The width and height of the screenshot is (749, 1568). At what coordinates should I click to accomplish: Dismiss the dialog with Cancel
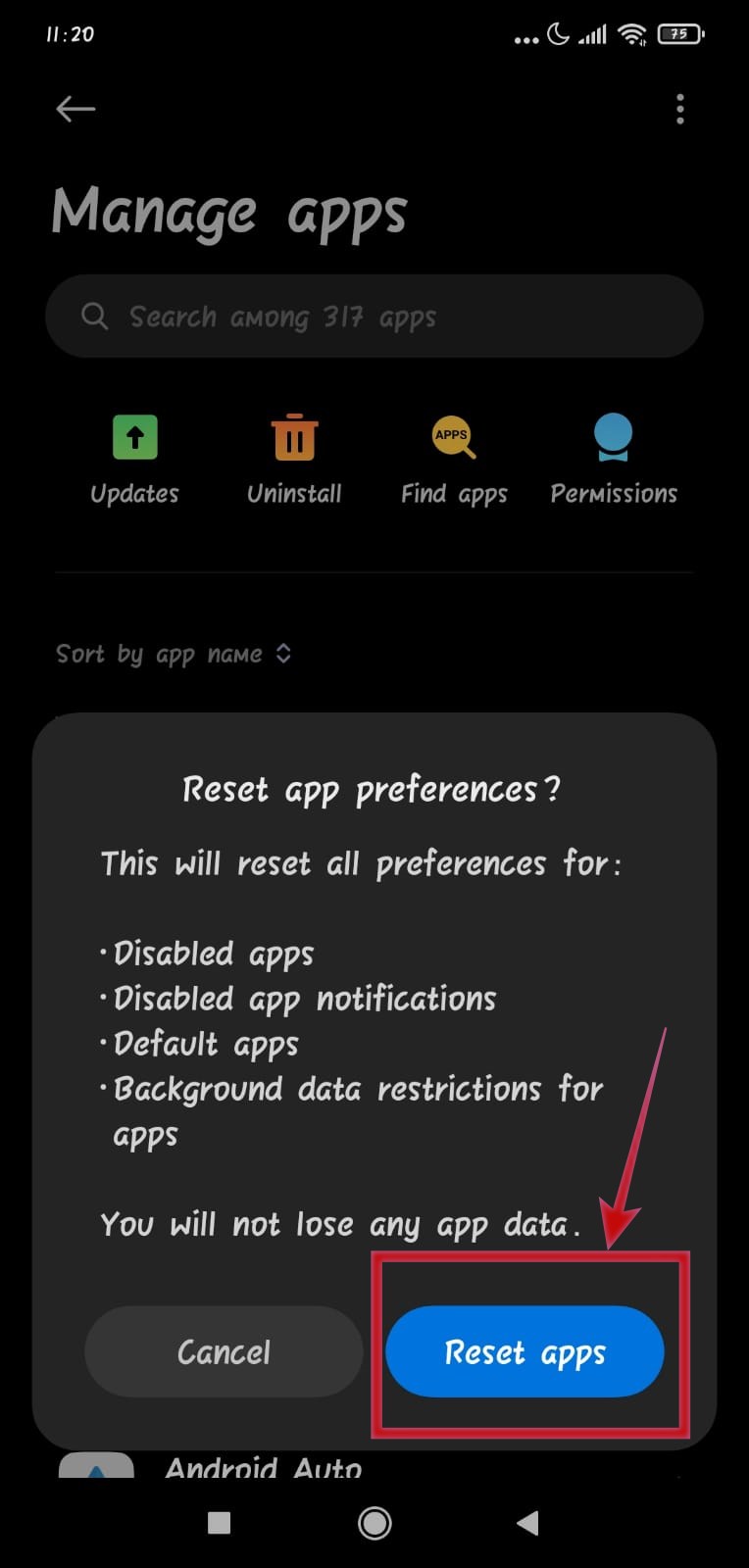coord(224,1351)
